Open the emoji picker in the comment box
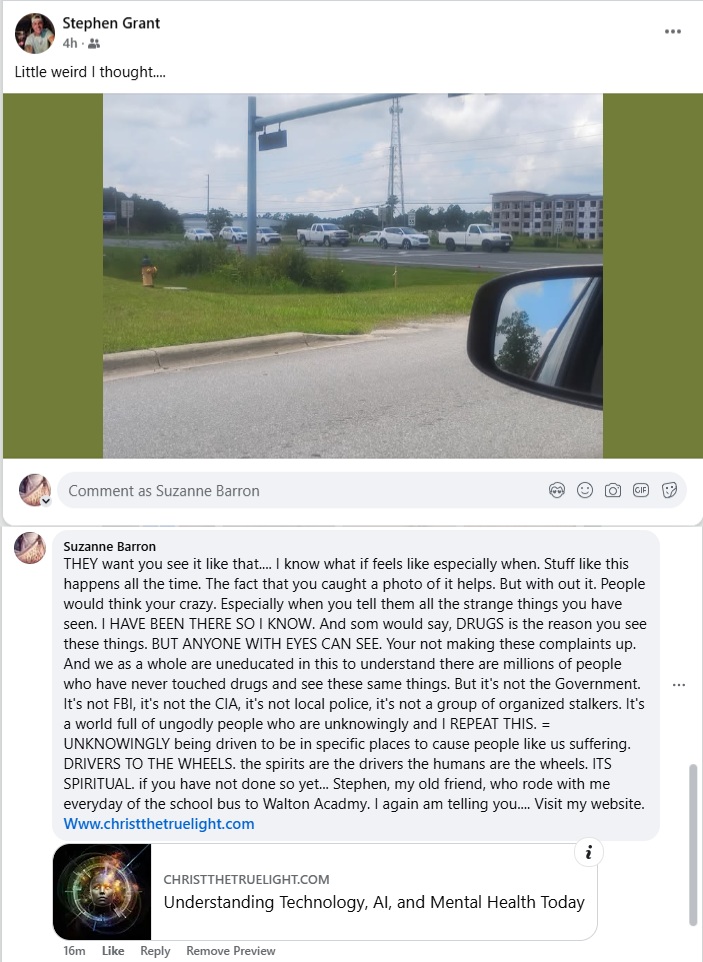The image size is (703, 962). point(585,490)
